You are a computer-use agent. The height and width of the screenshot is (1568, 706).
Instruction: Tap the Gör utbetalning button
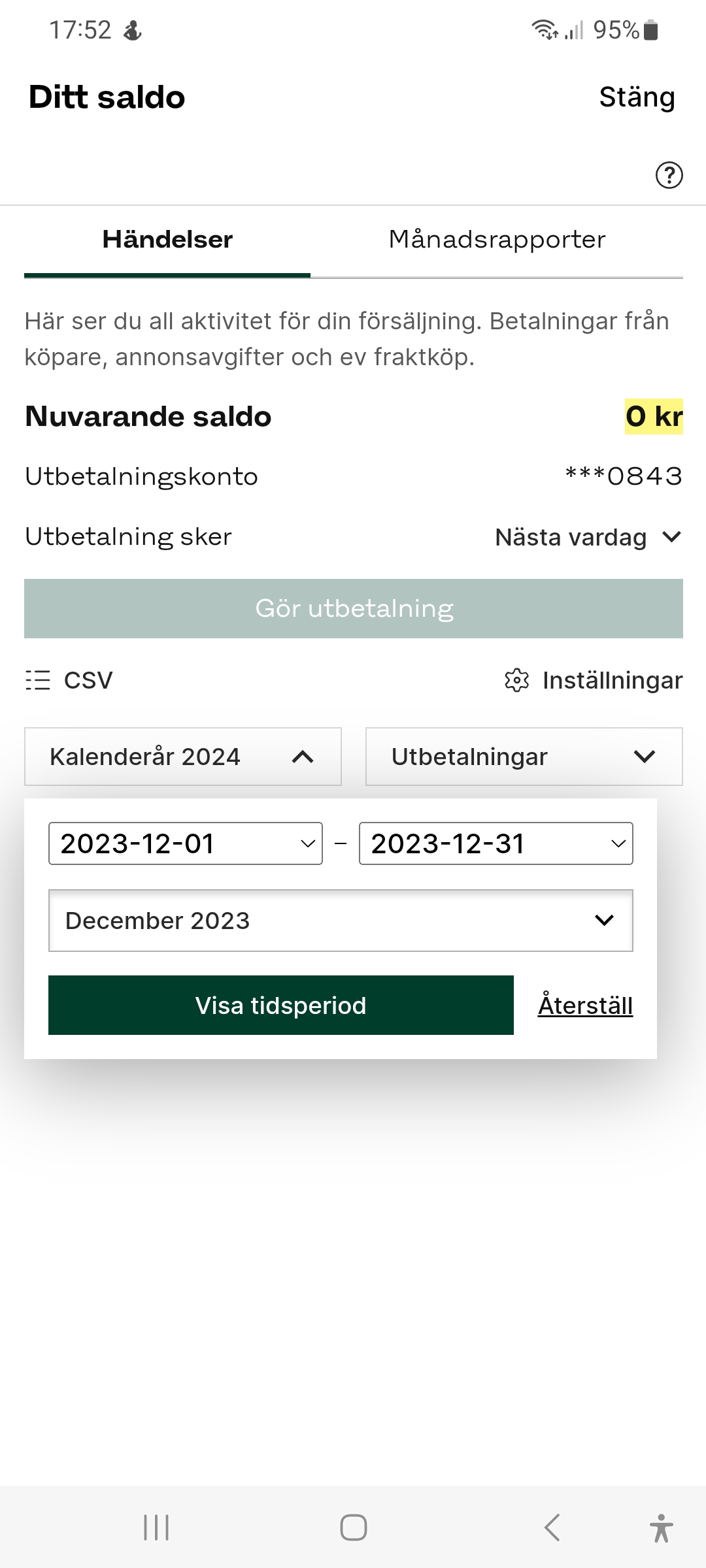click(354, 608)
